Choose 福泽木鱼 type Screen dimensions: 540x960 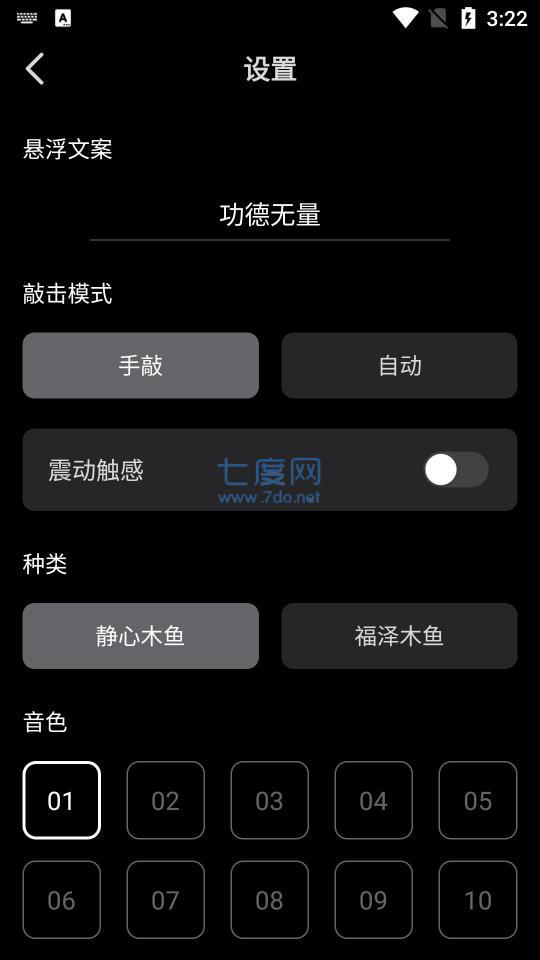coord(399,636)
